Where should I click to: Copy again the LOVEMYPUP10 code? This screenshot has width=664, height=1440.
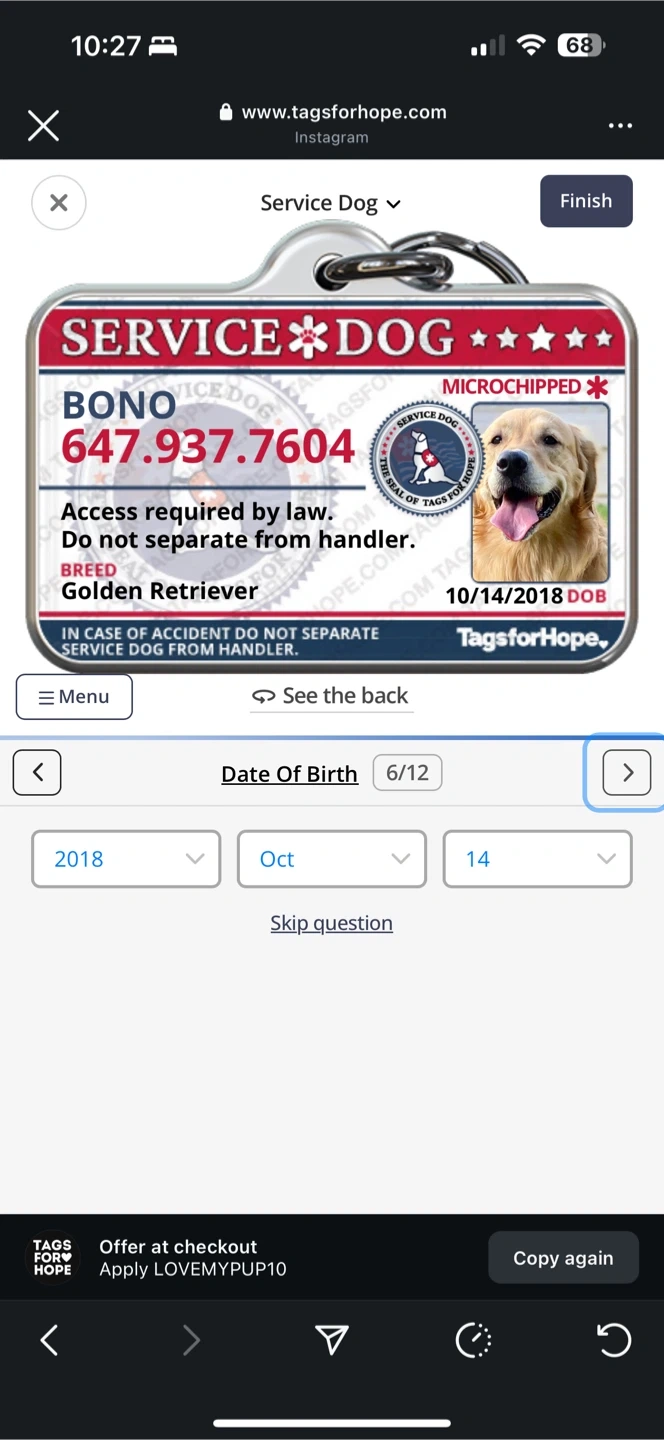tap(563, 1258)
